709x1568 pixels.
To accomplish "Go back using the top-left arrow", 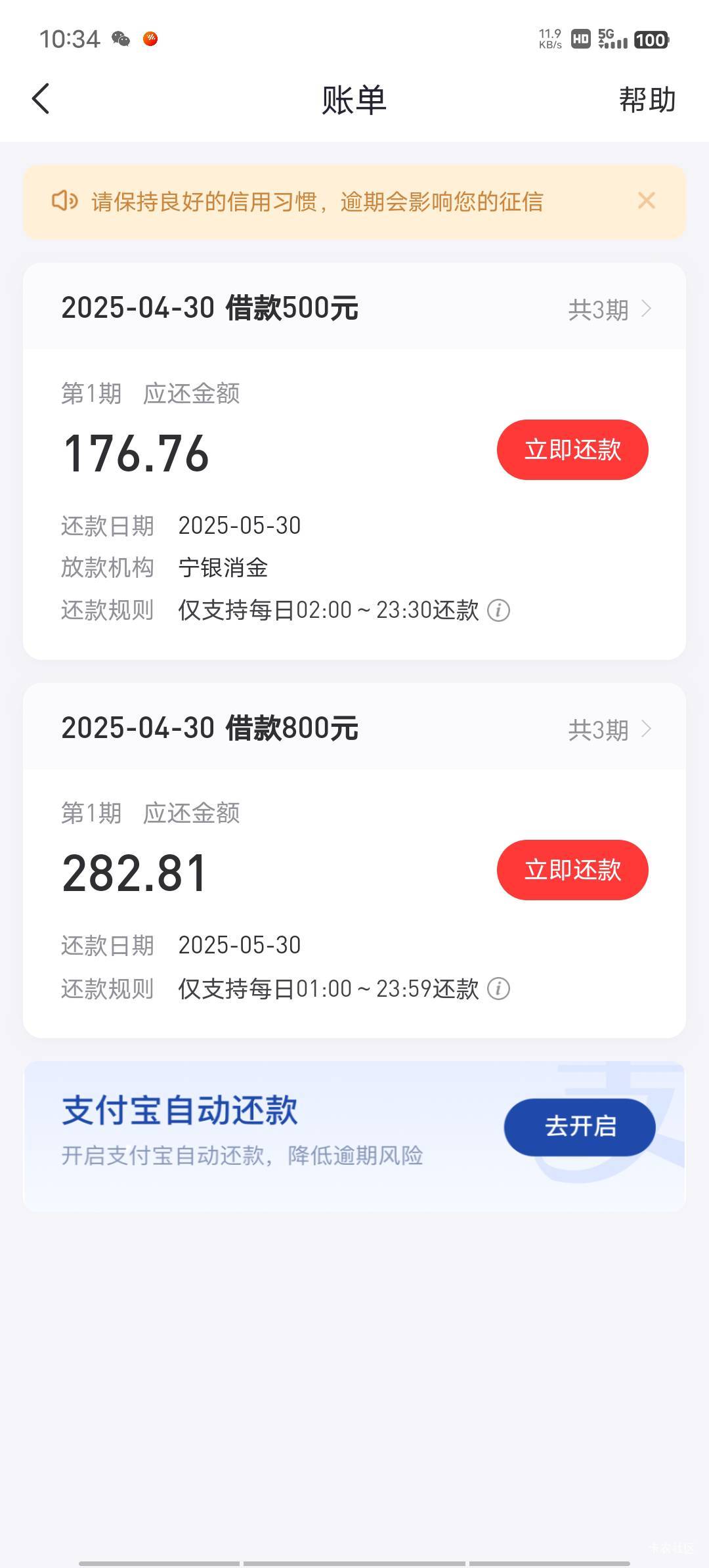I will click(x=41, y=99).
